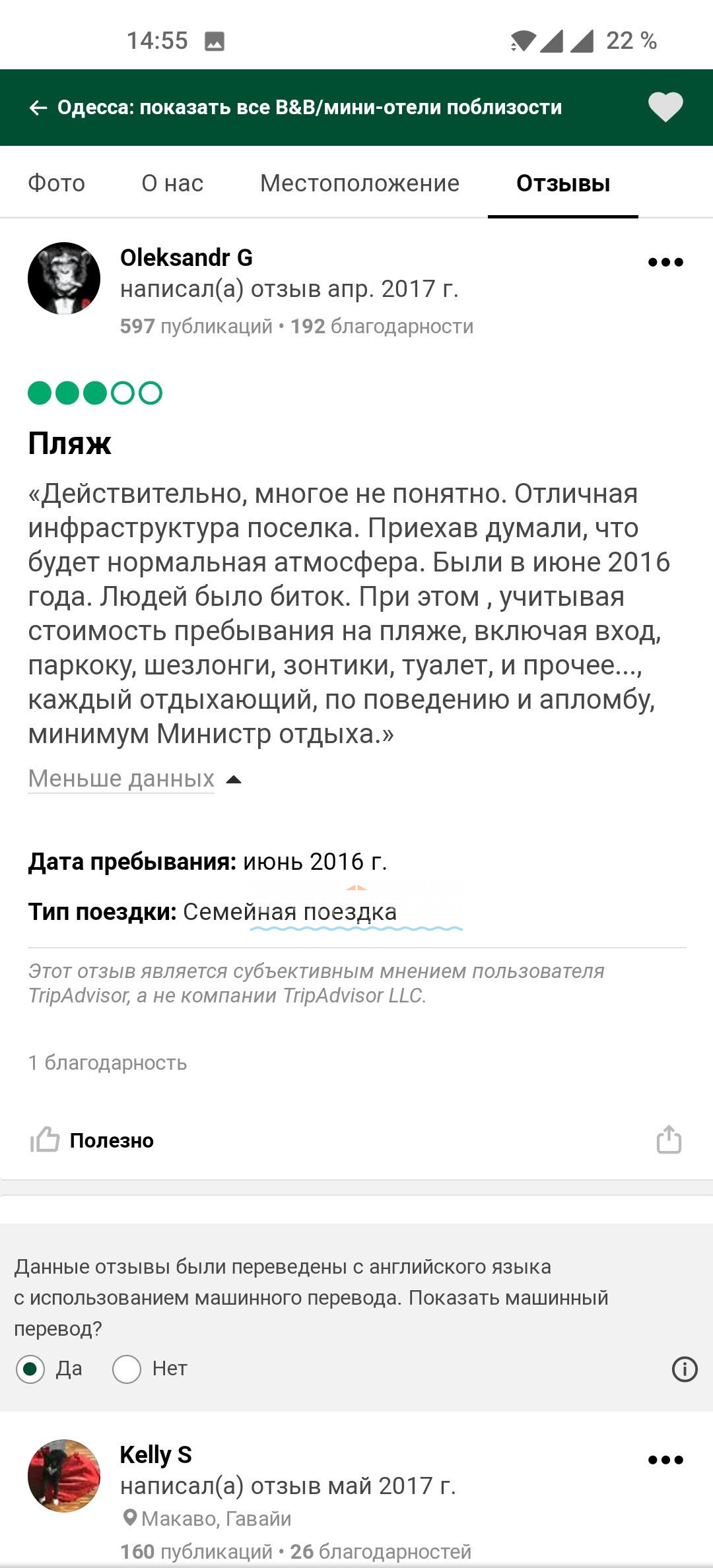Open the О нас tab
This screenshot has width=713, height=1568.
click(172, 183)
